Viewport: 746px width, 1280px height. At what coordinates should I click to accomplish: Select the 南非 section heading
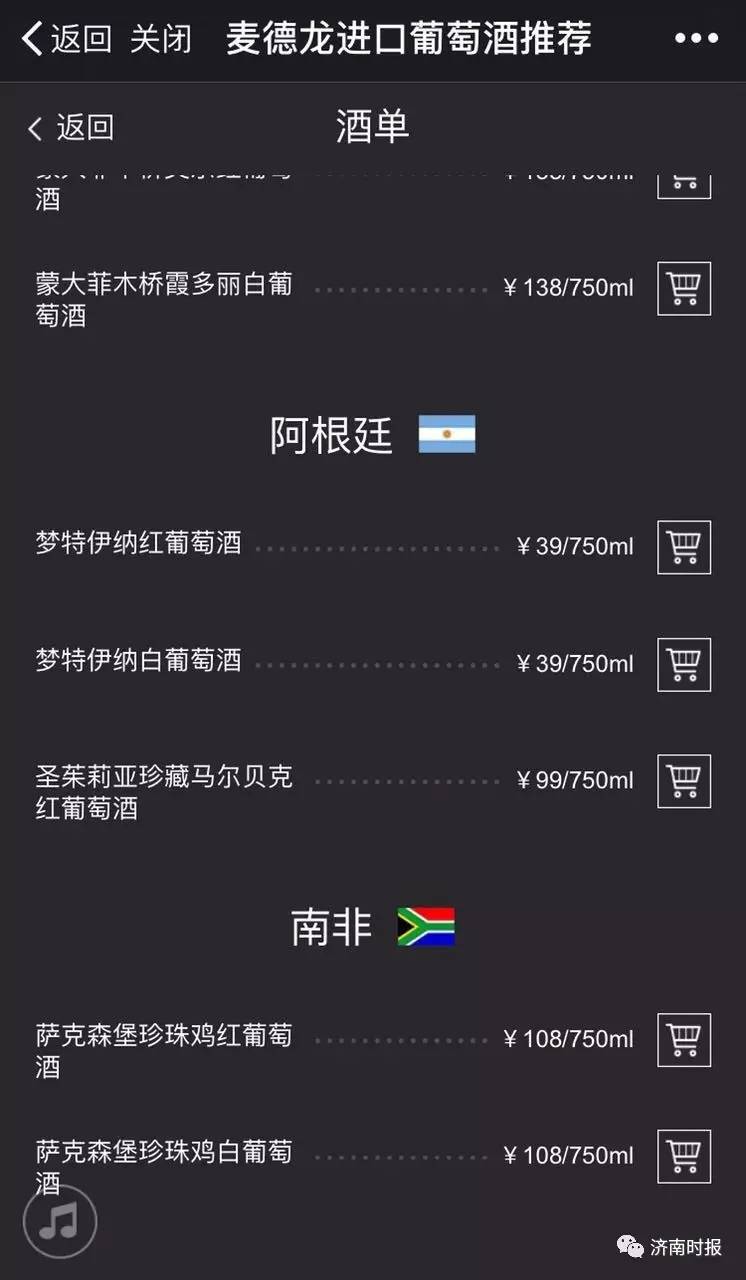coord(333,926)
